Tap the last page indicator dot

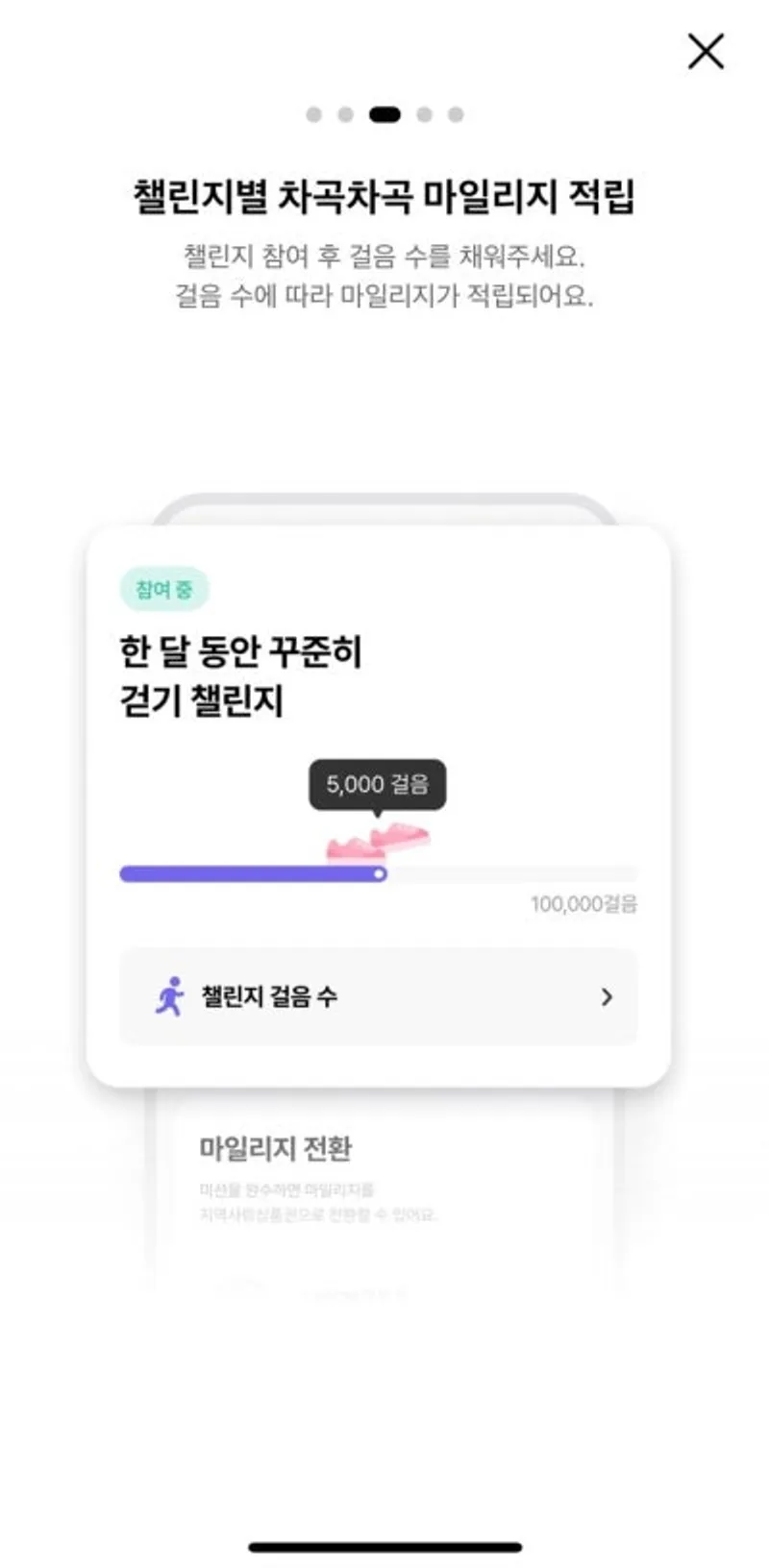pos(456,114)
